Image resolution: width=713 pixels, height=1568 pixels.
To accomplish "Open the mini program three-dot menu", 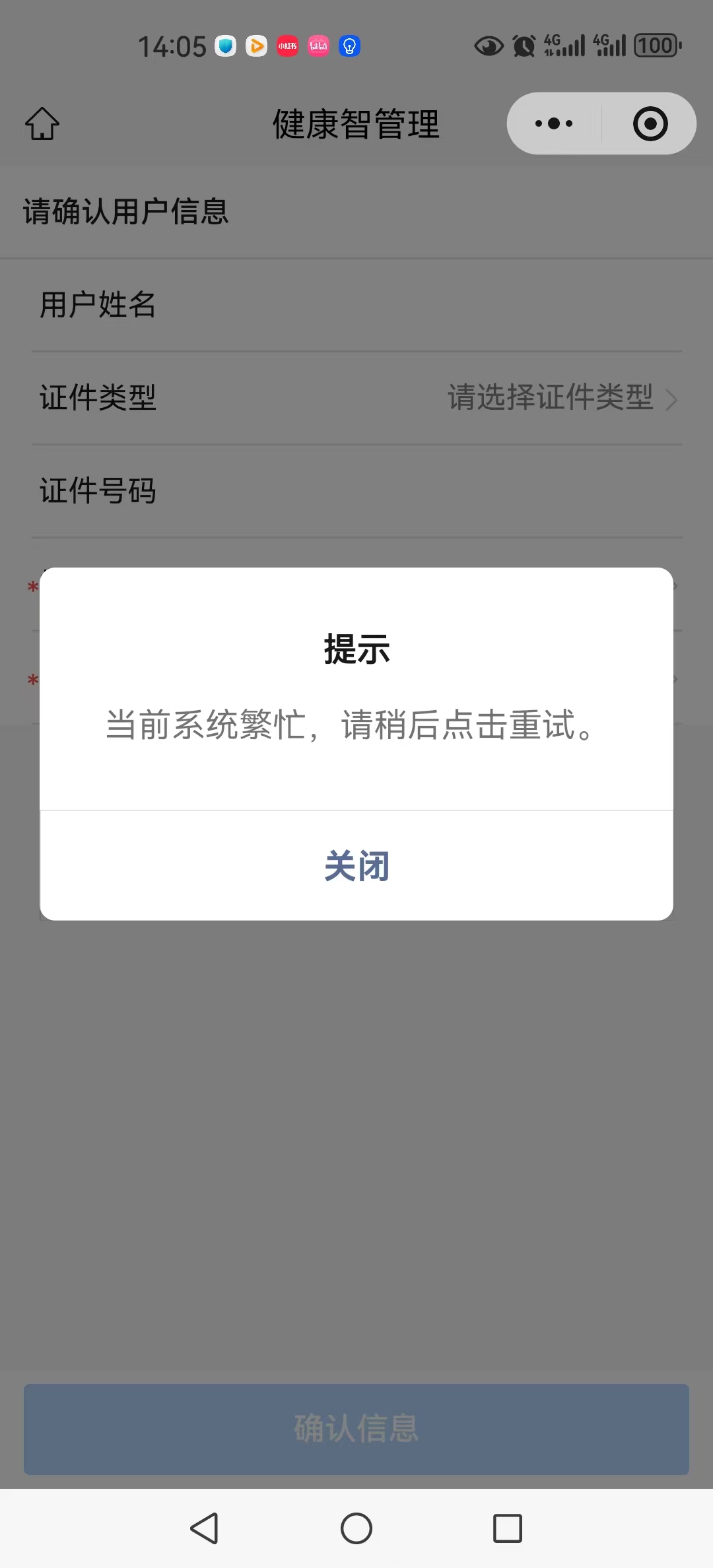I will 554,124.
